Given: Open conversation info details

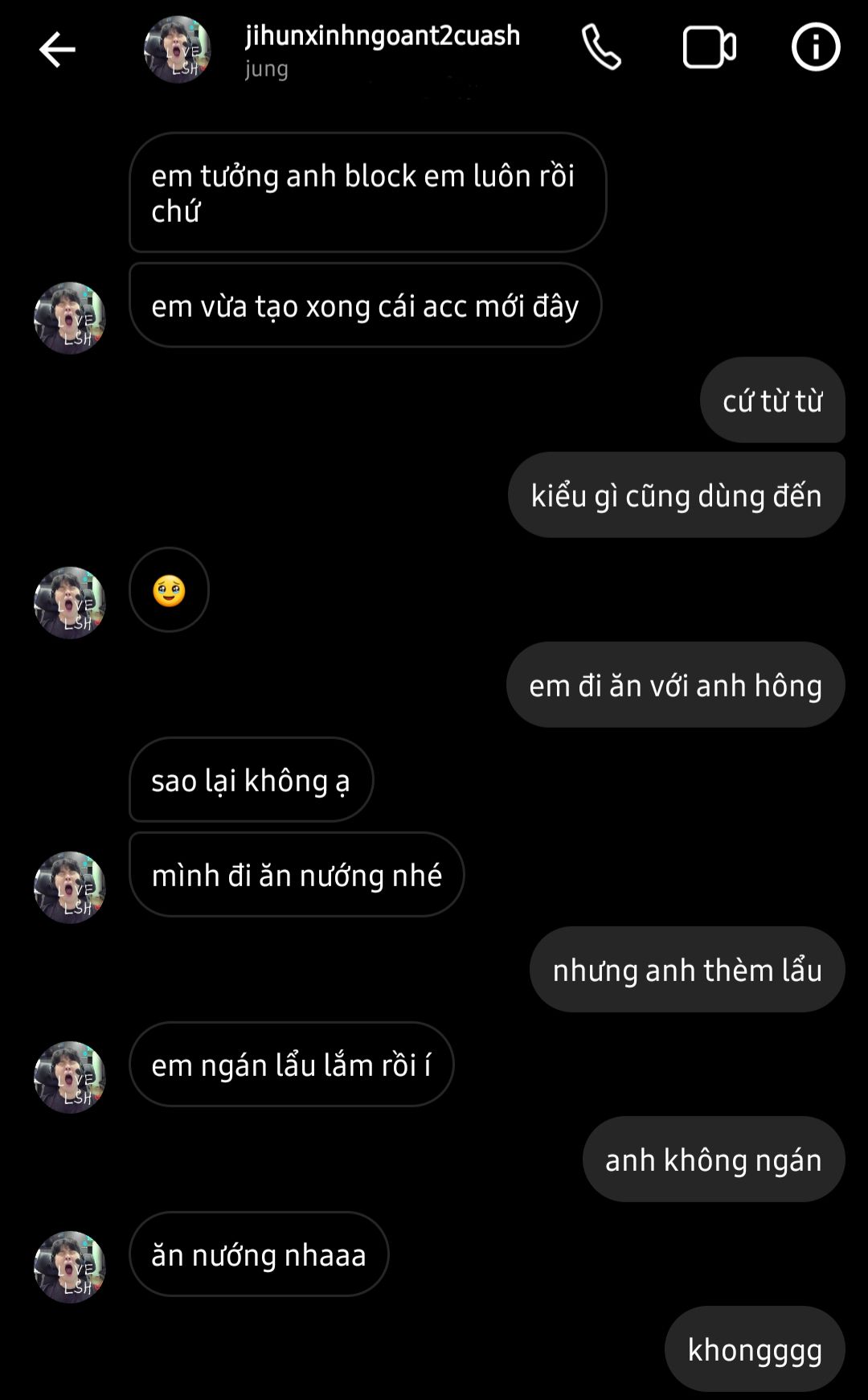Looking at the screenshot, I should 815,47.
